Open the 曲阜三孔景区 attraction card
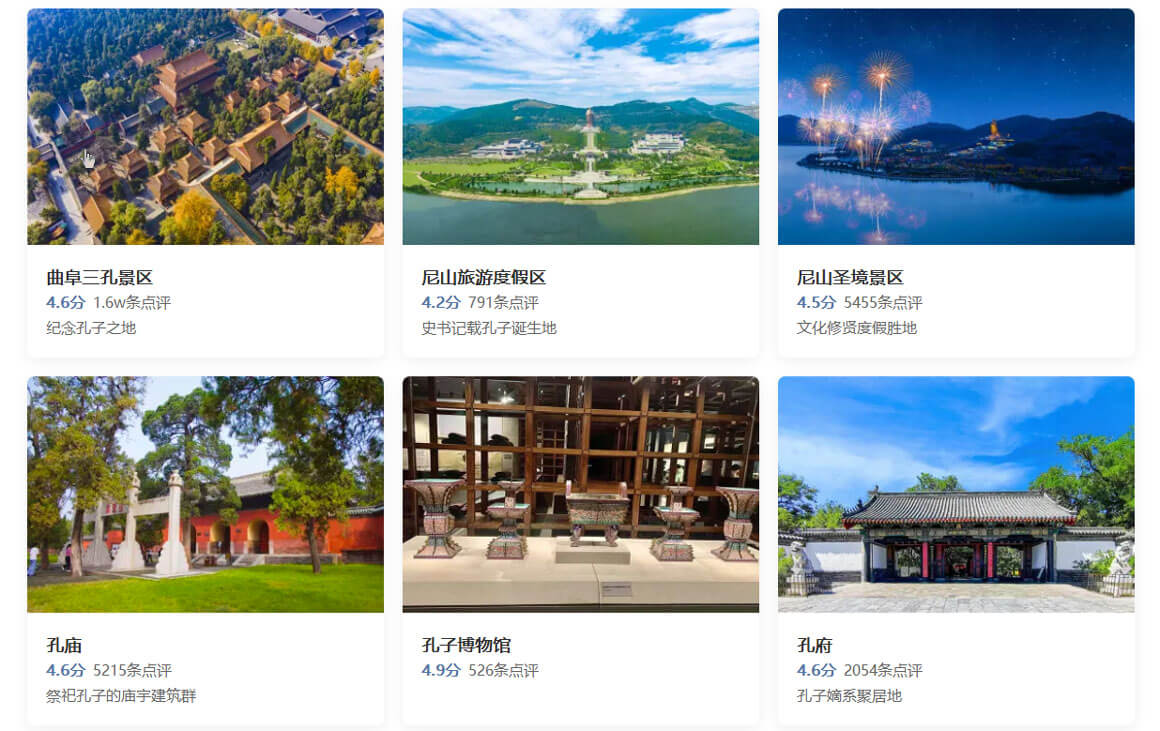Viewport: 1160px width, 731px height. click(x=205, y=180)
